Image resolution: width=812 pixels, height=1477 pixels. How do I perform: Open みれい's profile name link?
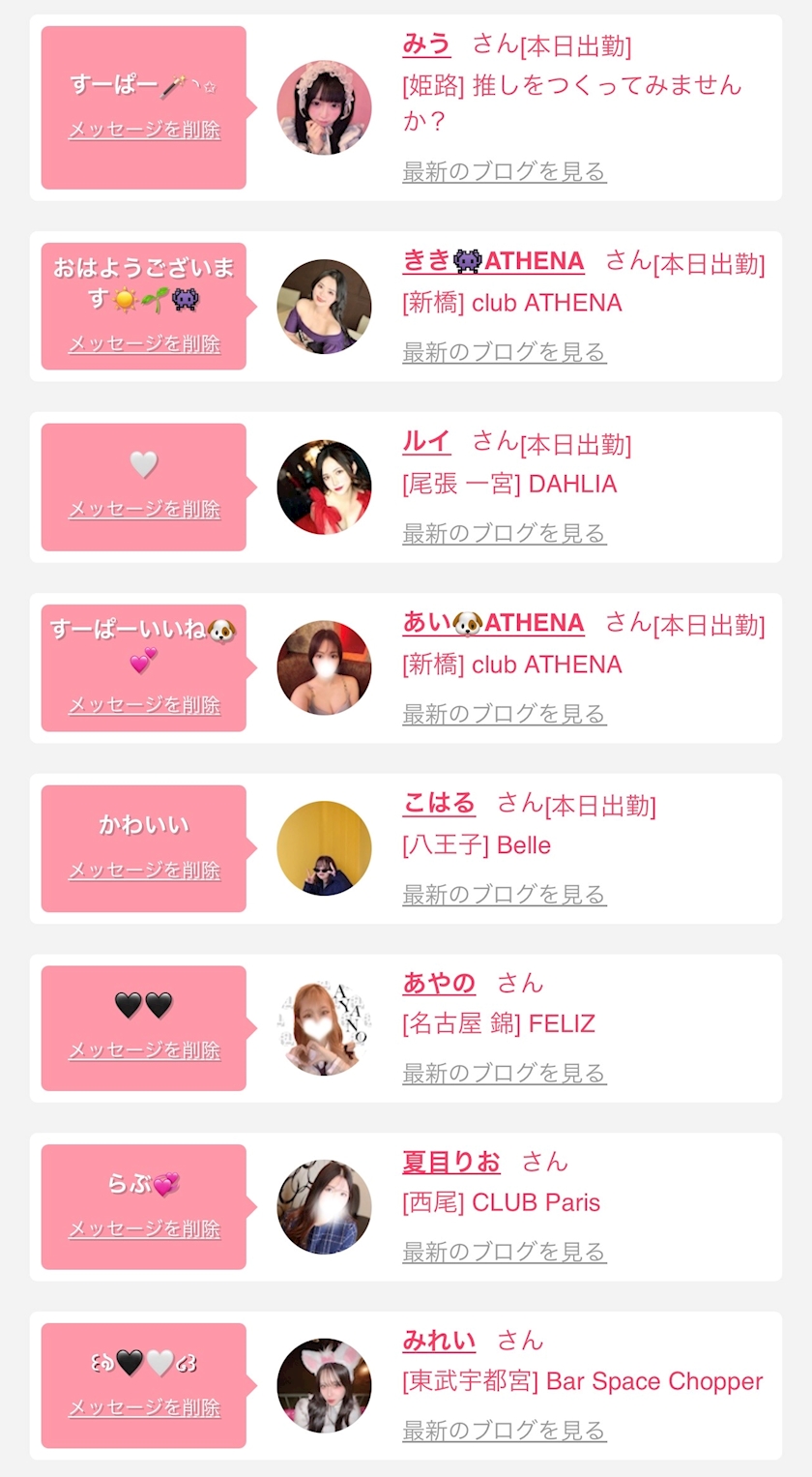click(x=439, y=1342)
